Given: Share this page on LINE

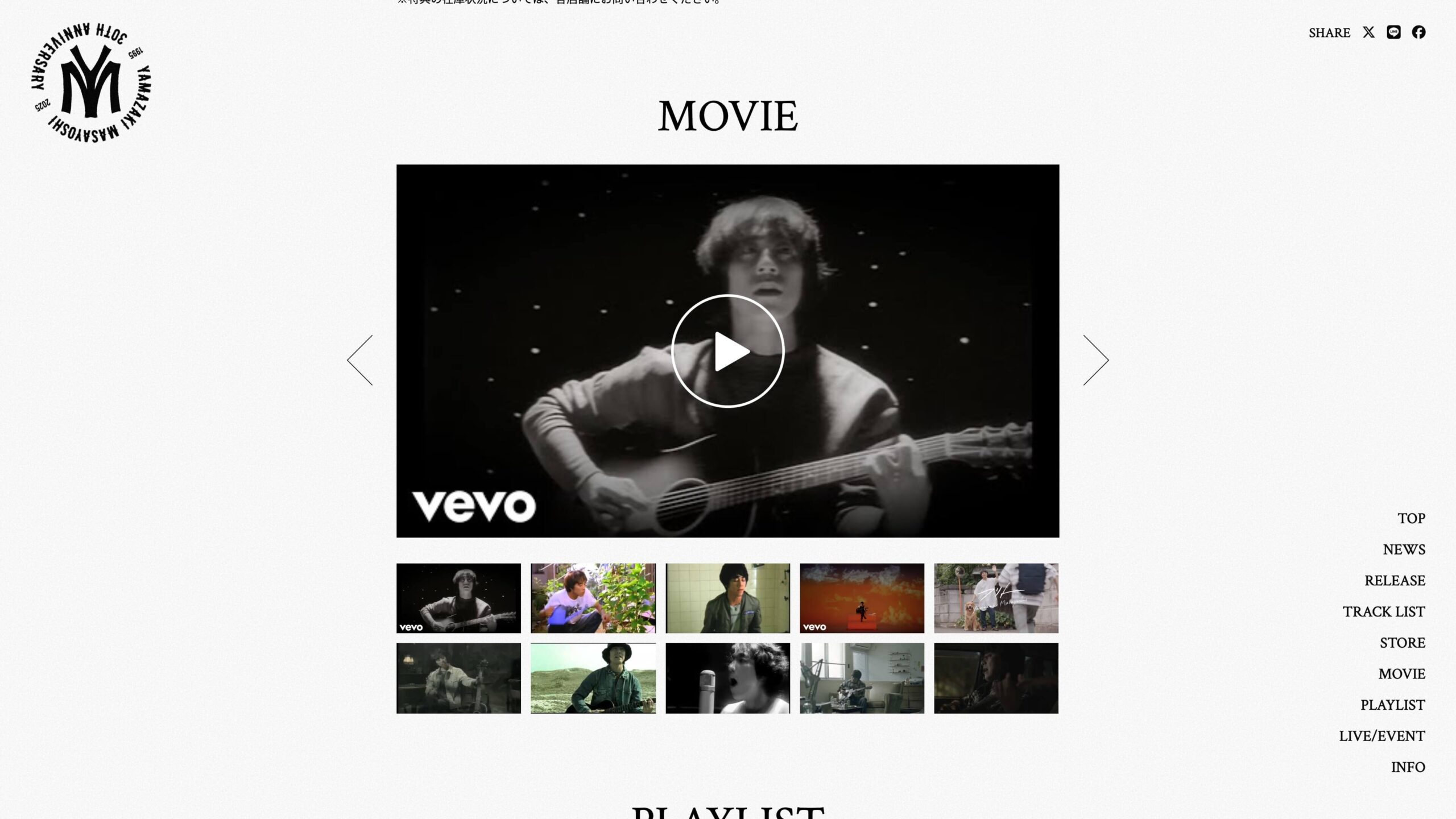Looking at the screenshot, I should point(1393,32).
